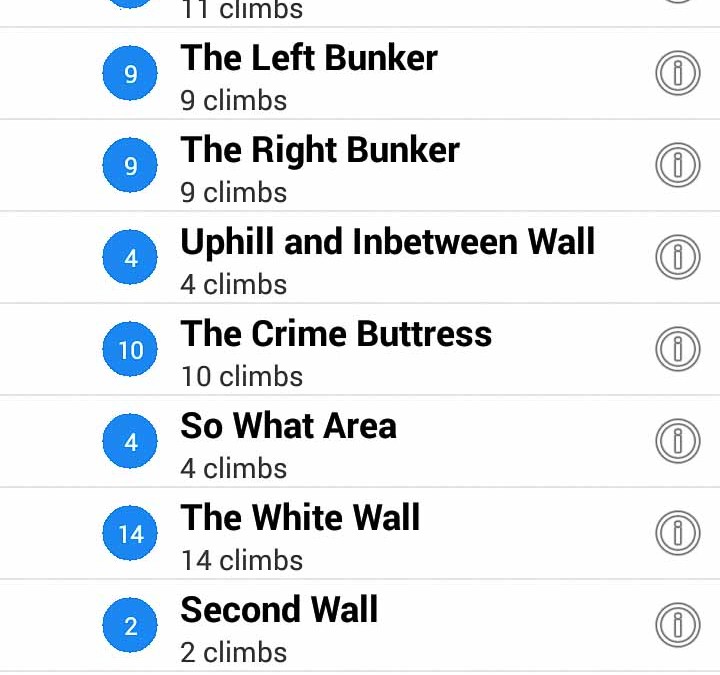Image resolution: width=720 pixels, height=675 pixels.
Task: Tap The White Wall info button
Action: click(x=677, y=534)
